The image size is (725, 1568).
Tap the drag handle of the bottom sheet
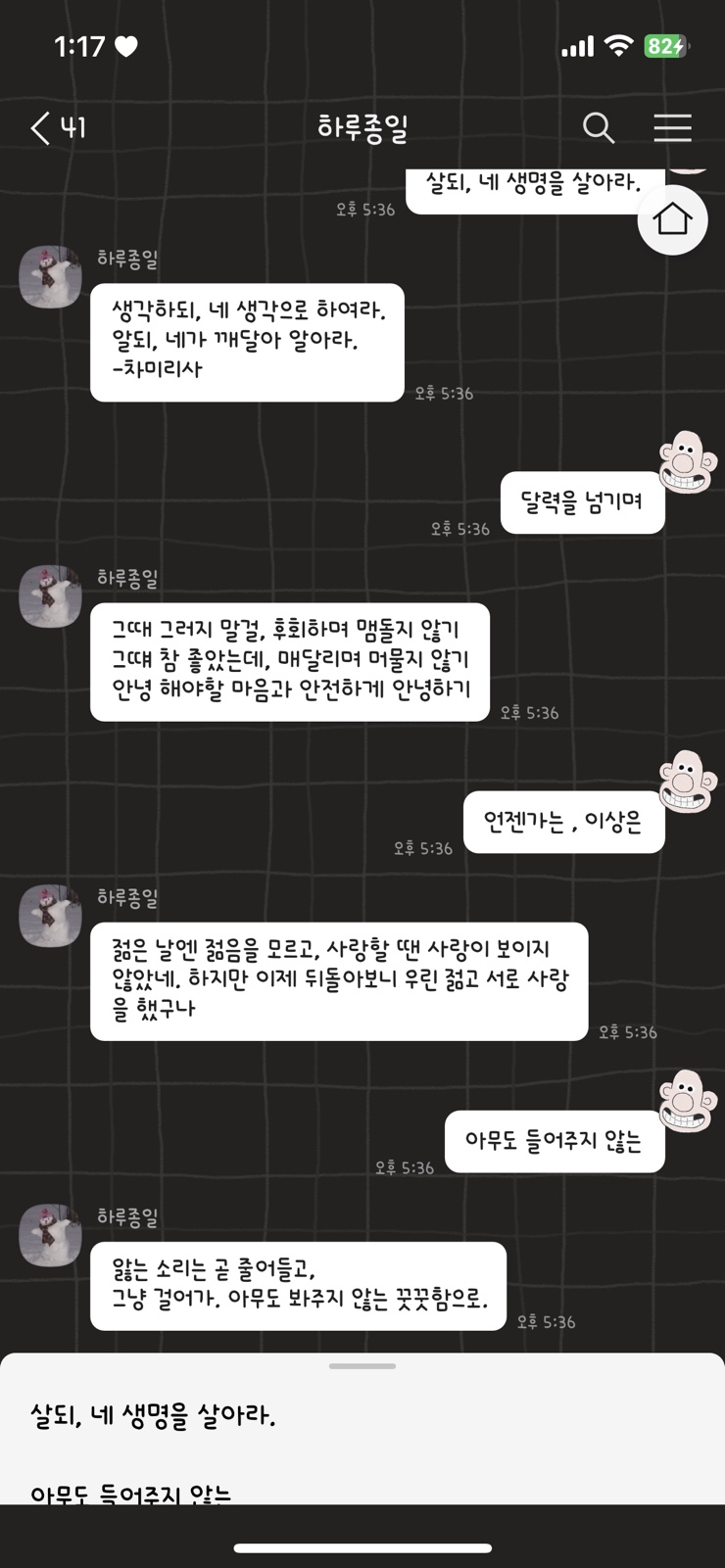pyautogui.click(x=362, y=1366)
